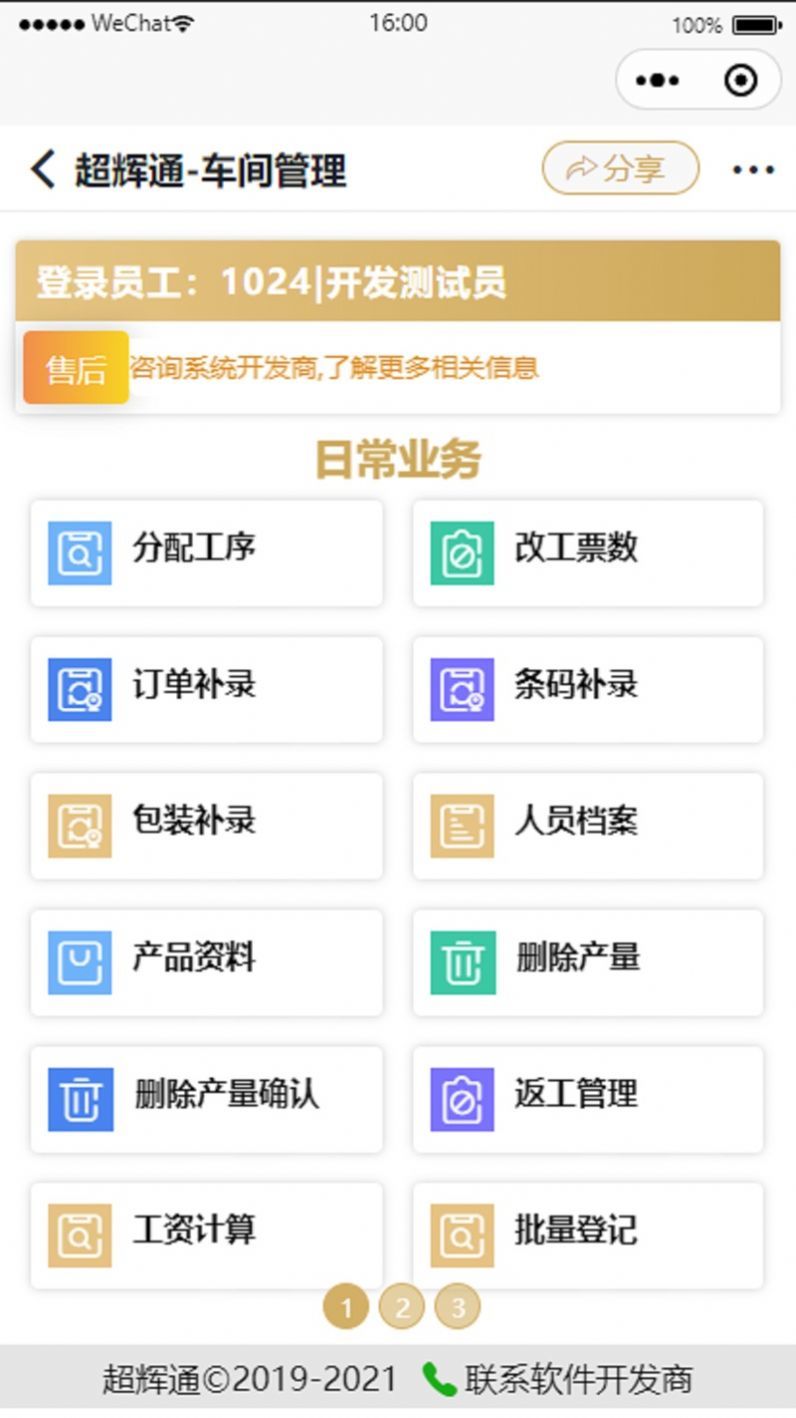Screen dimensions: 796x1418
Task: Open 改工票数 via its green icon
Action: 460,551
